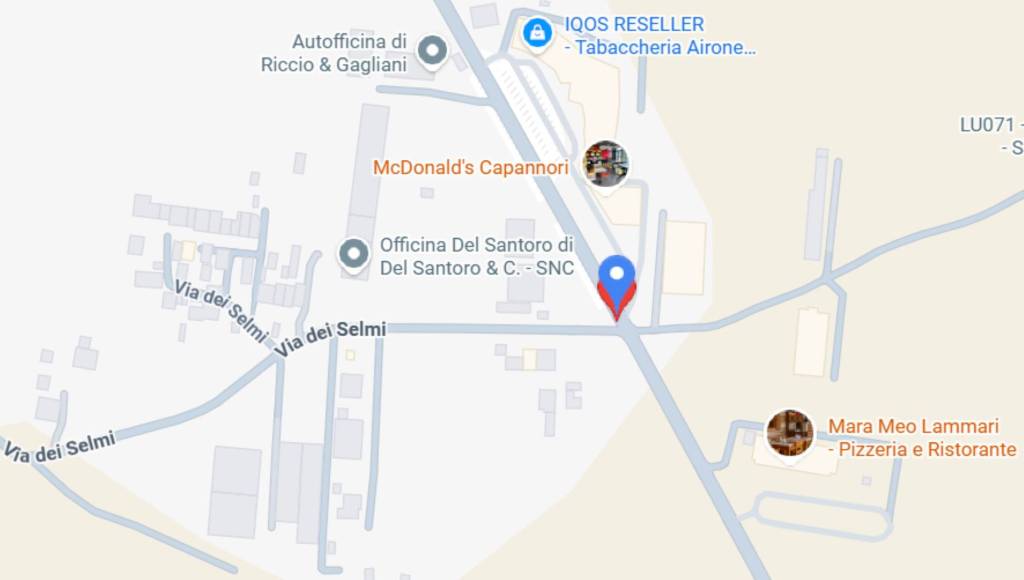Open the McDonald's Capannori place marker
The height and width of the screenshot is (580, 1024).
point(606,164)
